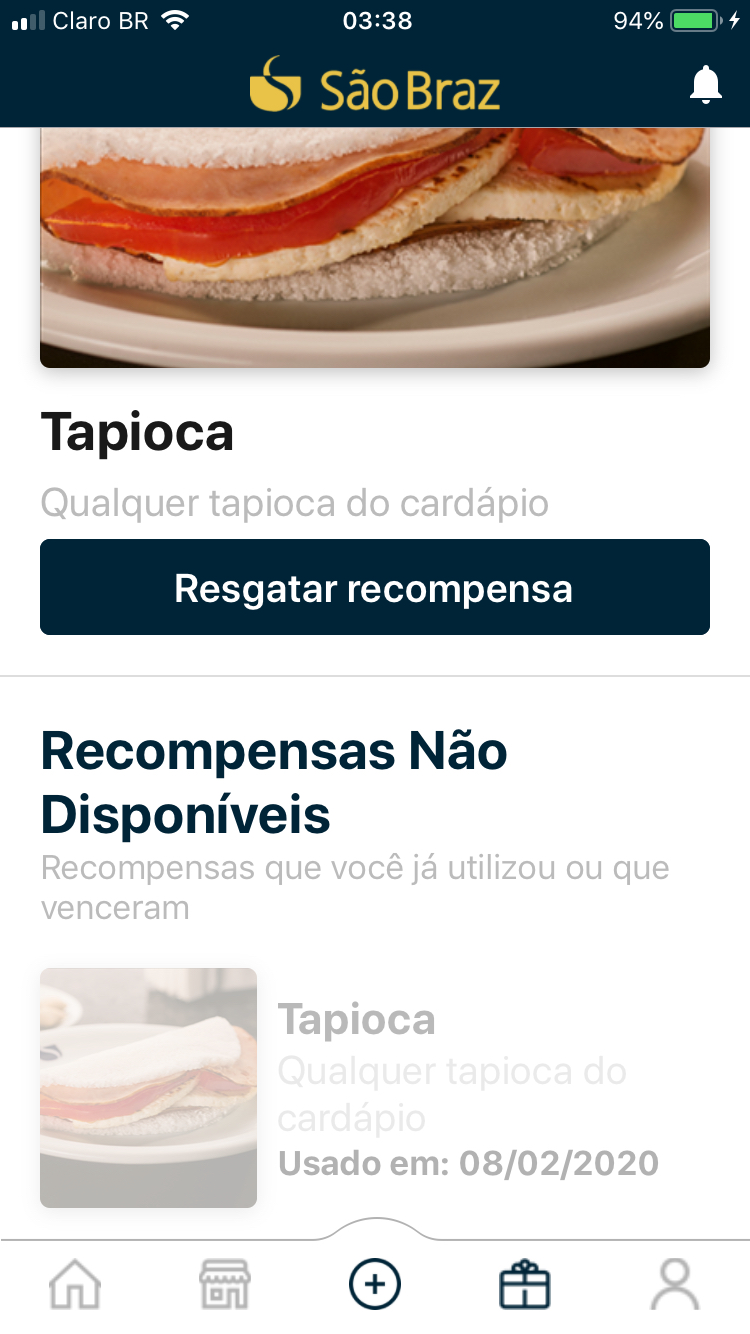This screenshot has height=1334, width=750.
Task: Go to the home tab
Action: coord(76,1284)
